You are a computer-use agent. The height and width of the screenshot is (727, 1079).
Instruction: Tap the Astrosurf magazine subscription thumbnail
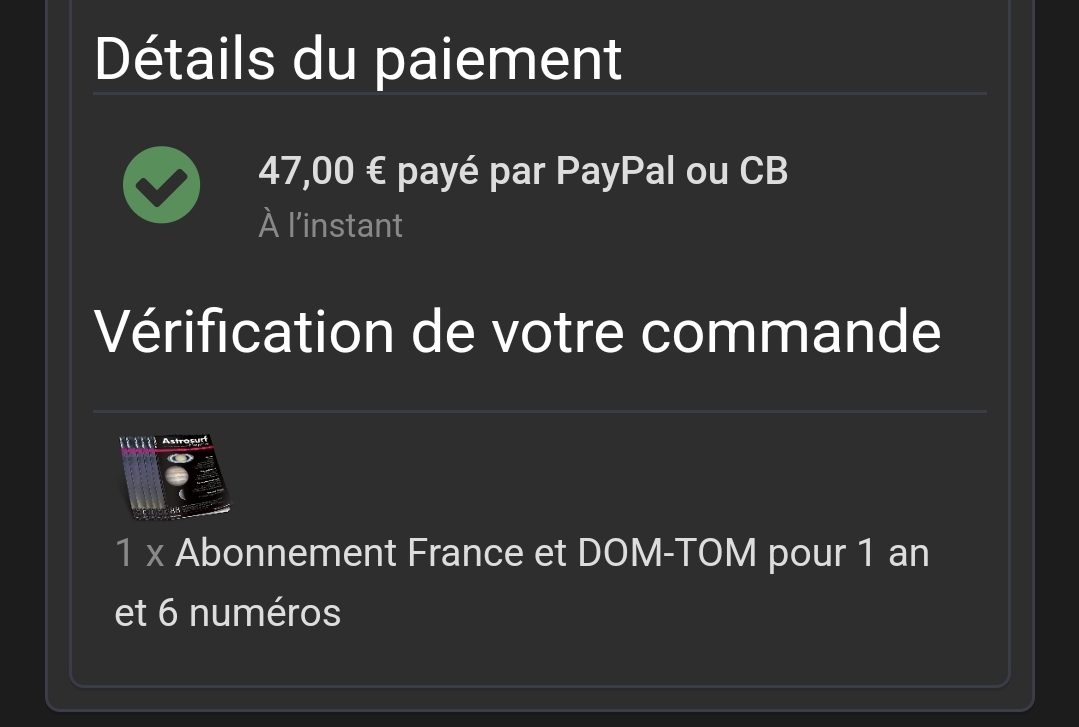pos(174,476)
